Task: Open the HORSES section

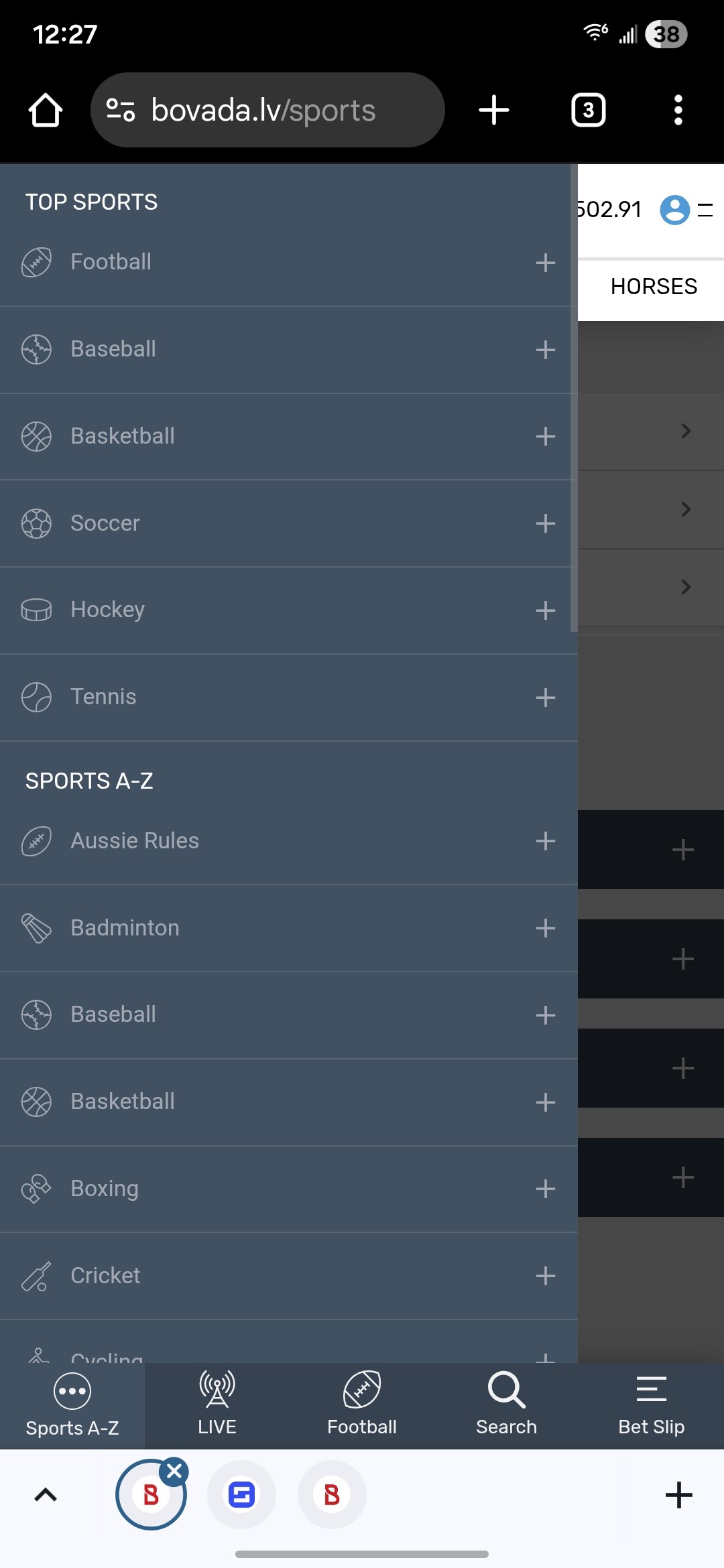Action: tap(654, 287)
